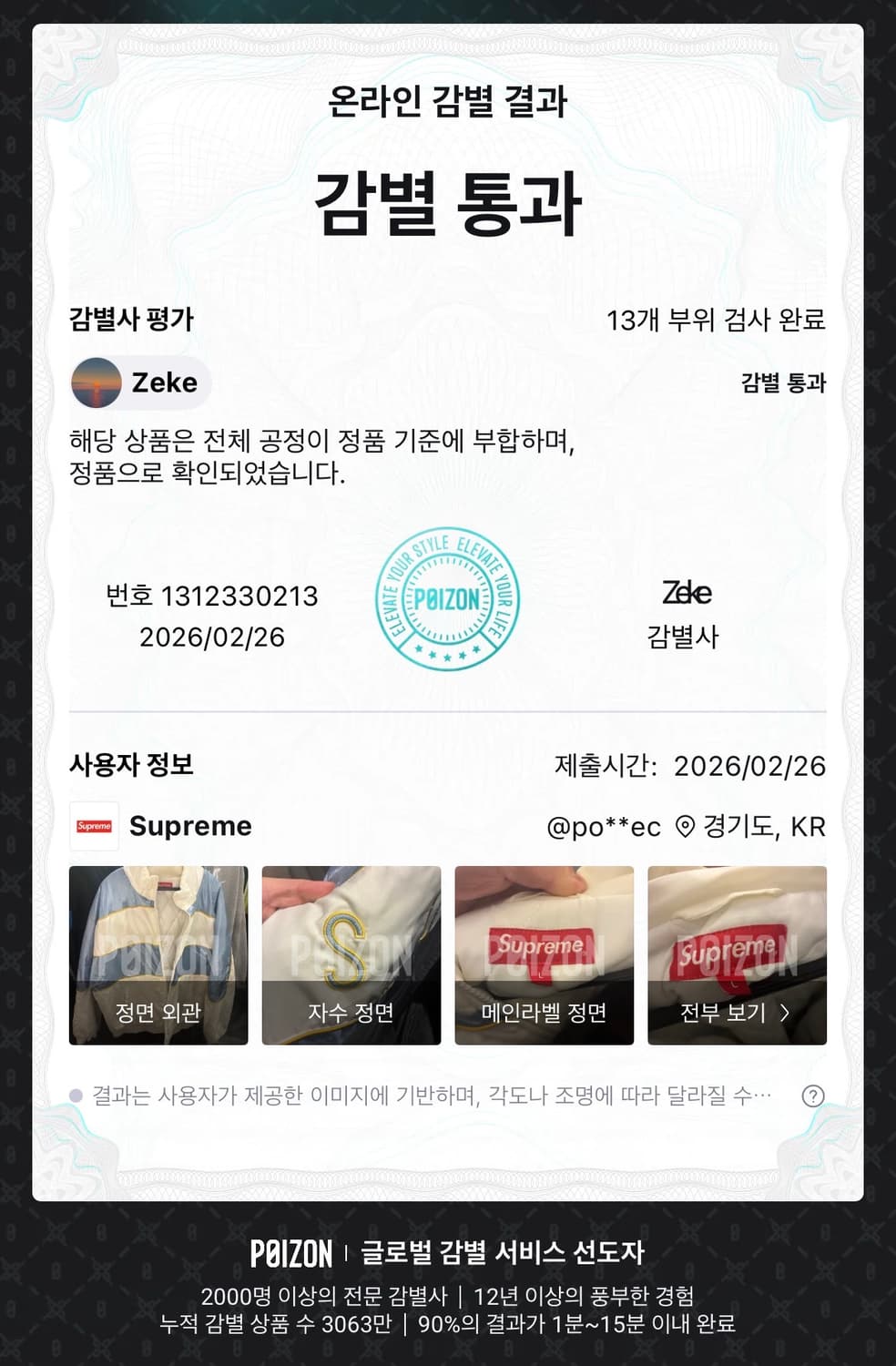Expand the 사용자 정보 section
The width and height of the screenshot is (896, 1366).
(x=130, y=765)
